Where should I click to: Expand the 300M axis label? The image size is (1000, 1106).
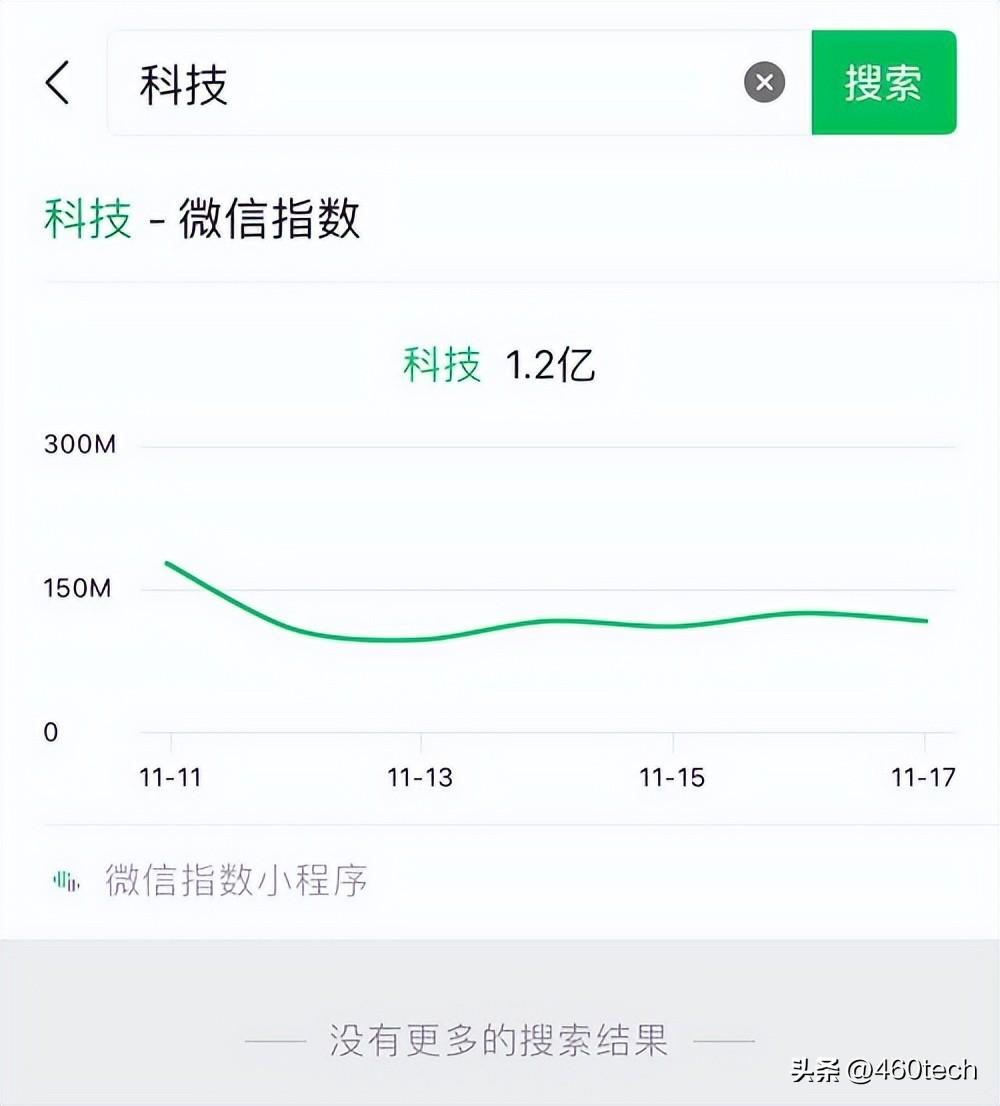79,444
